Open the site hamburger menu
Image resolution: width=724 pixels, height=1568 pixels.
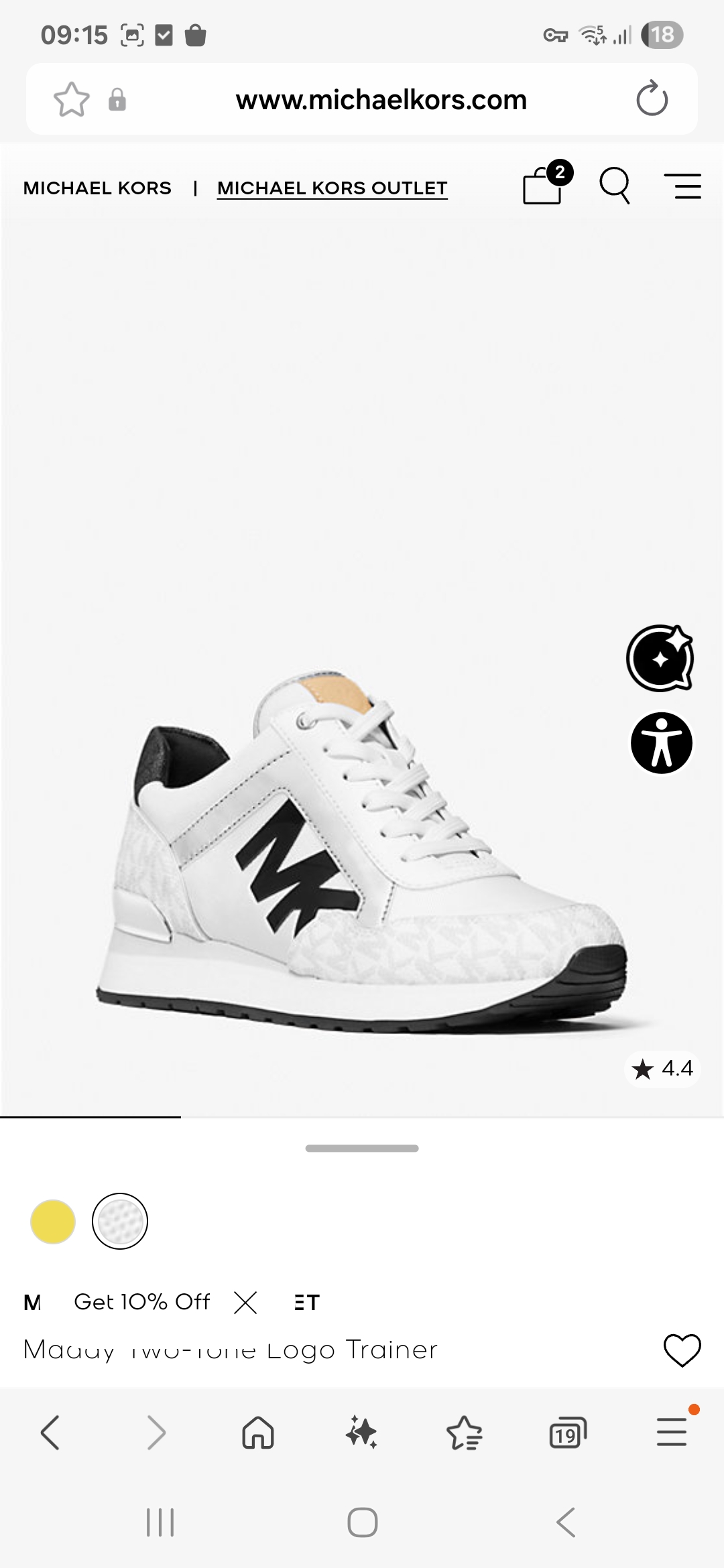[682, 186]
